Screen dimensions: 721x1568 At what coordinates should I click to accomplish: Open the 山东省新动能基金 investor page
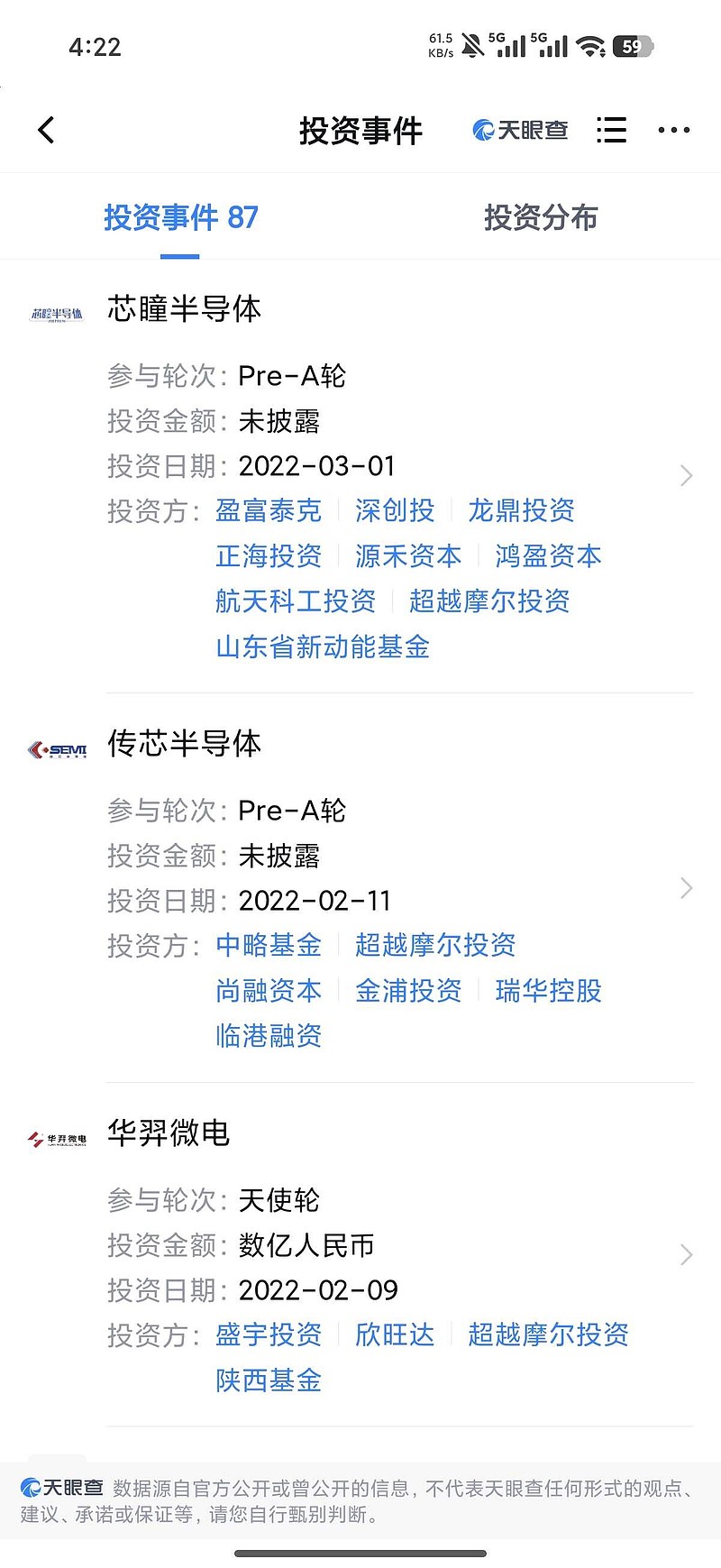click(320, 647)
